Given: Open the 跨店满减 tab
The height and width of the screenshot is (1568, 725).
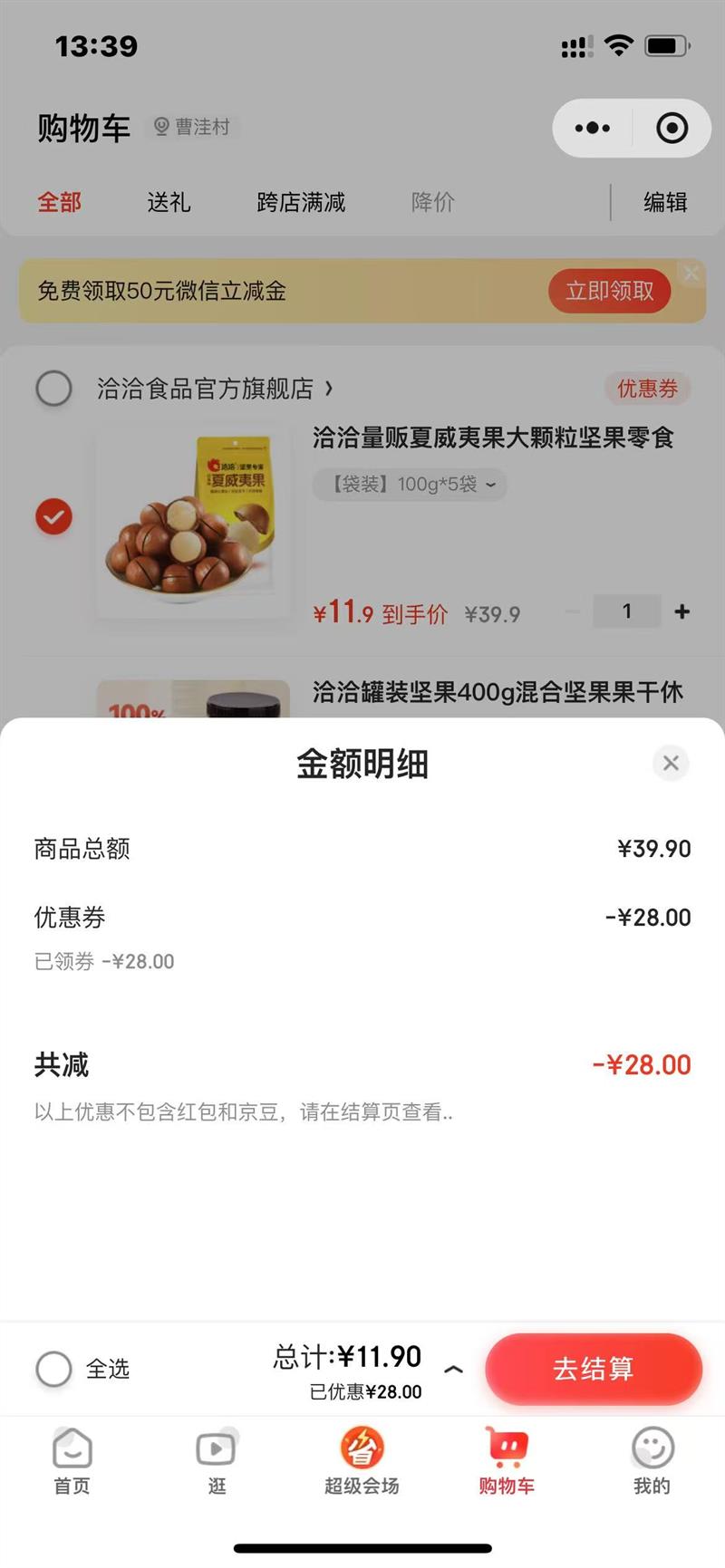Looking at the screenshot, I should click(x=301, y=202).
